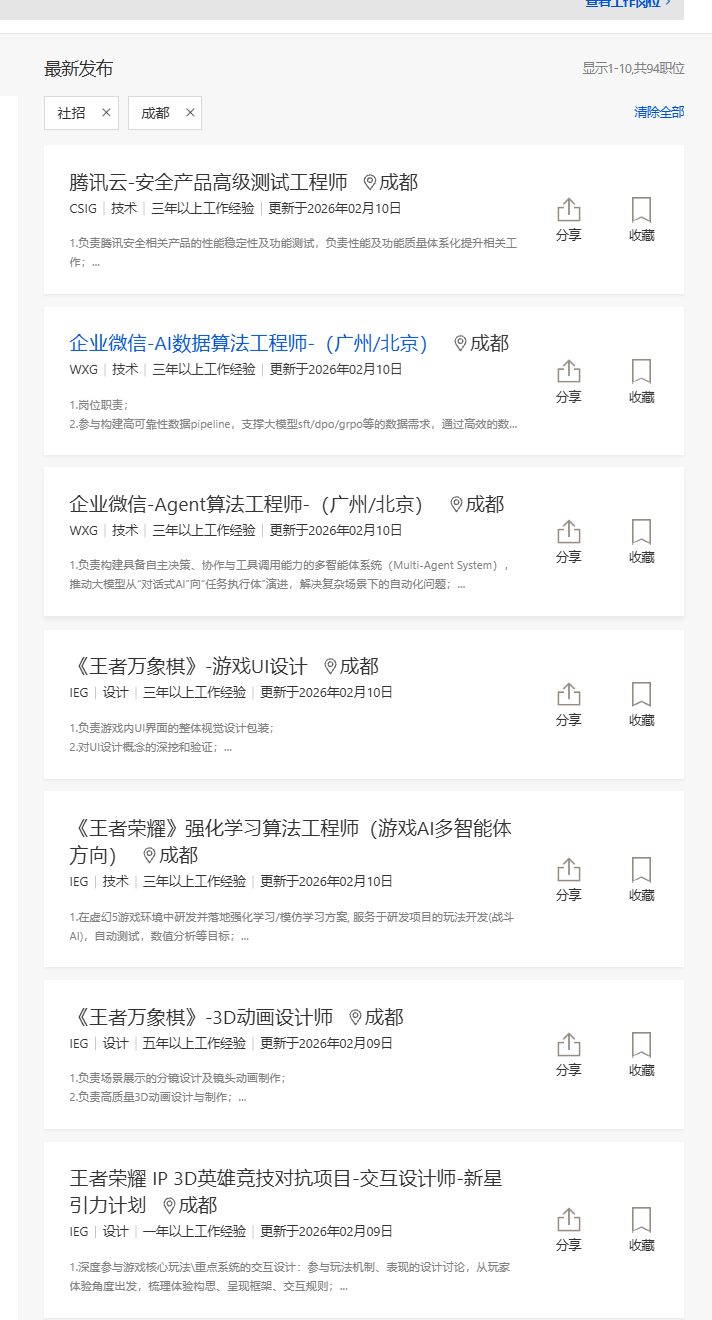
Task: Bookmark the 《王者荣耀》强化学习算法工程师 job
Action: pyautogui.click(x=641, y=879)
